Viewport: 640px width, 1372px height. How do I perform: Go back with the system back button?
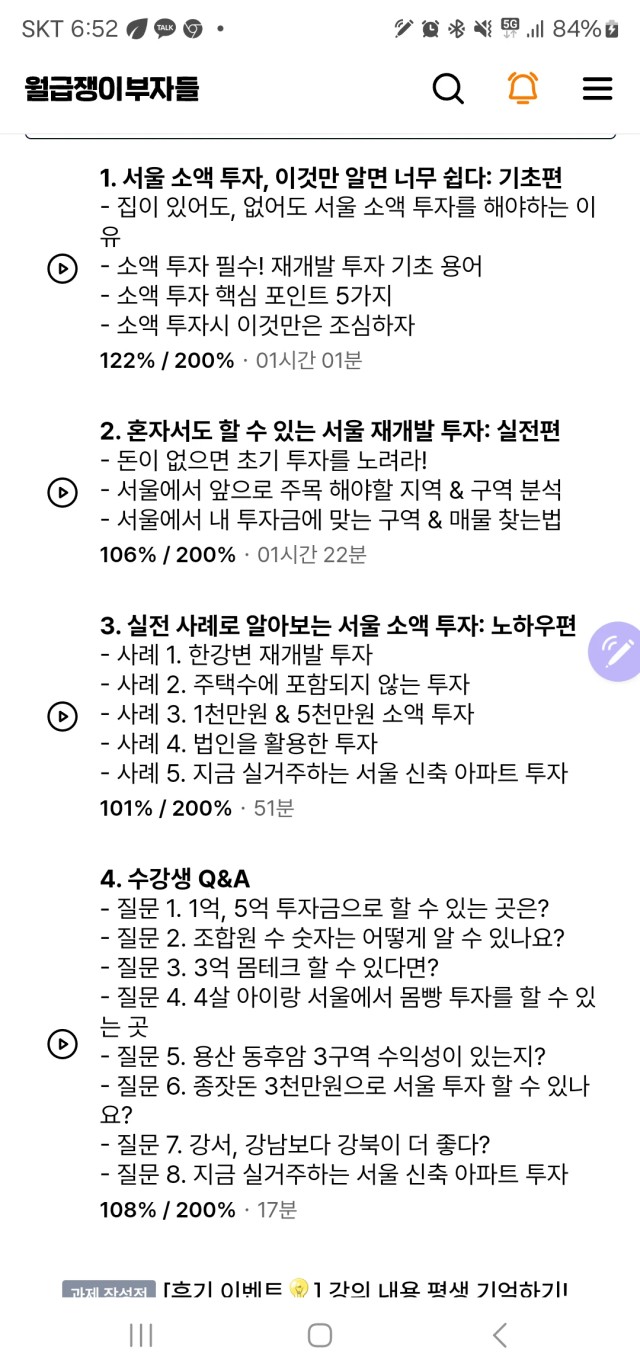coord(499,1335)
